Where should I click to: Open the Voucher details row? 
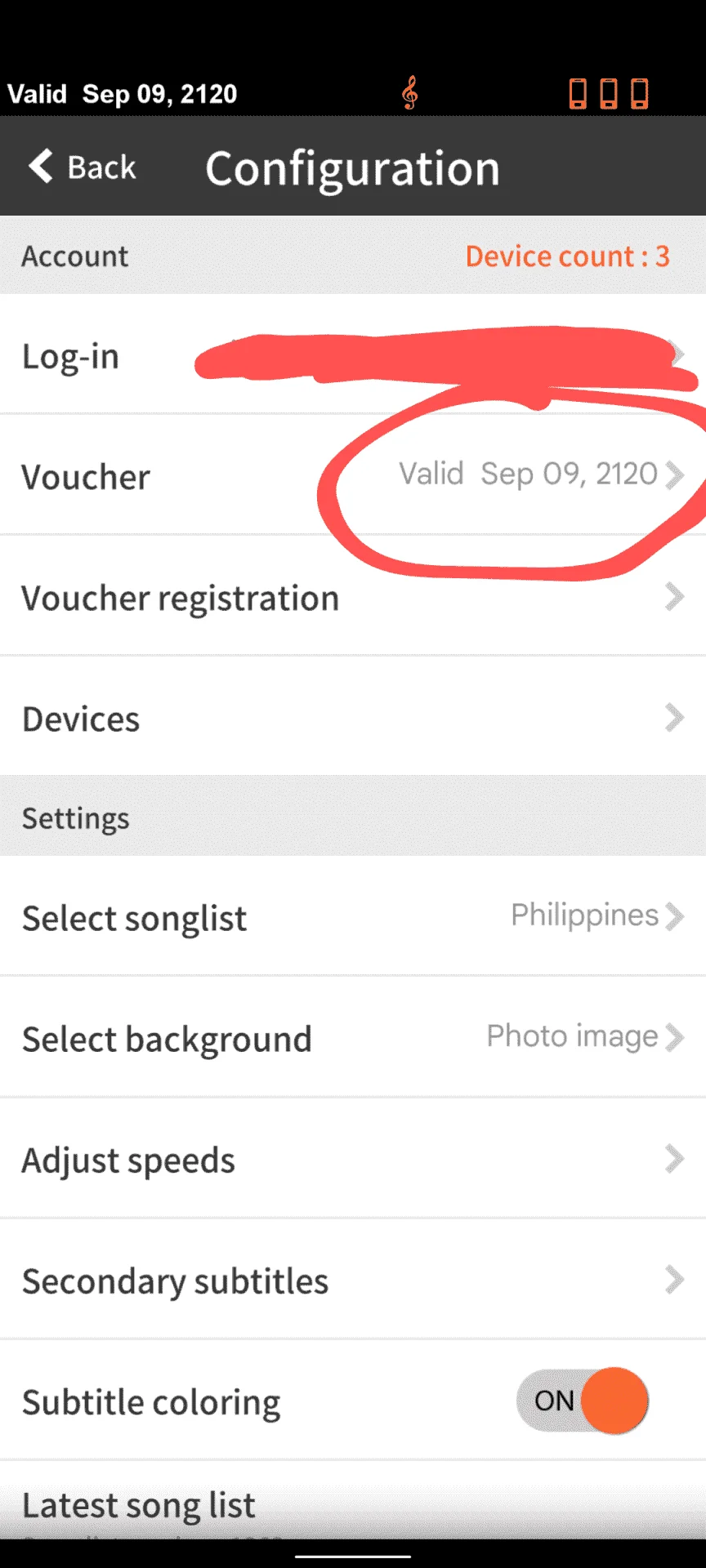[353, 475]
